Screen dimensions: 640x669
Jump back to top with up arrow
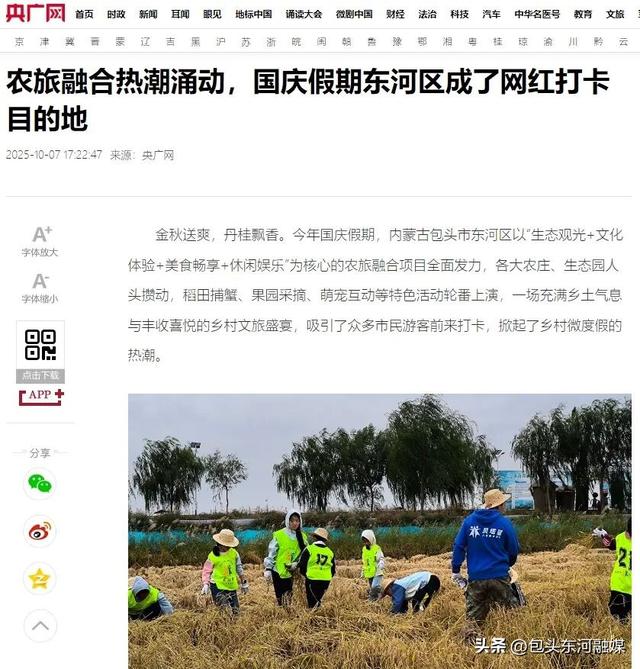click(40, 626)
